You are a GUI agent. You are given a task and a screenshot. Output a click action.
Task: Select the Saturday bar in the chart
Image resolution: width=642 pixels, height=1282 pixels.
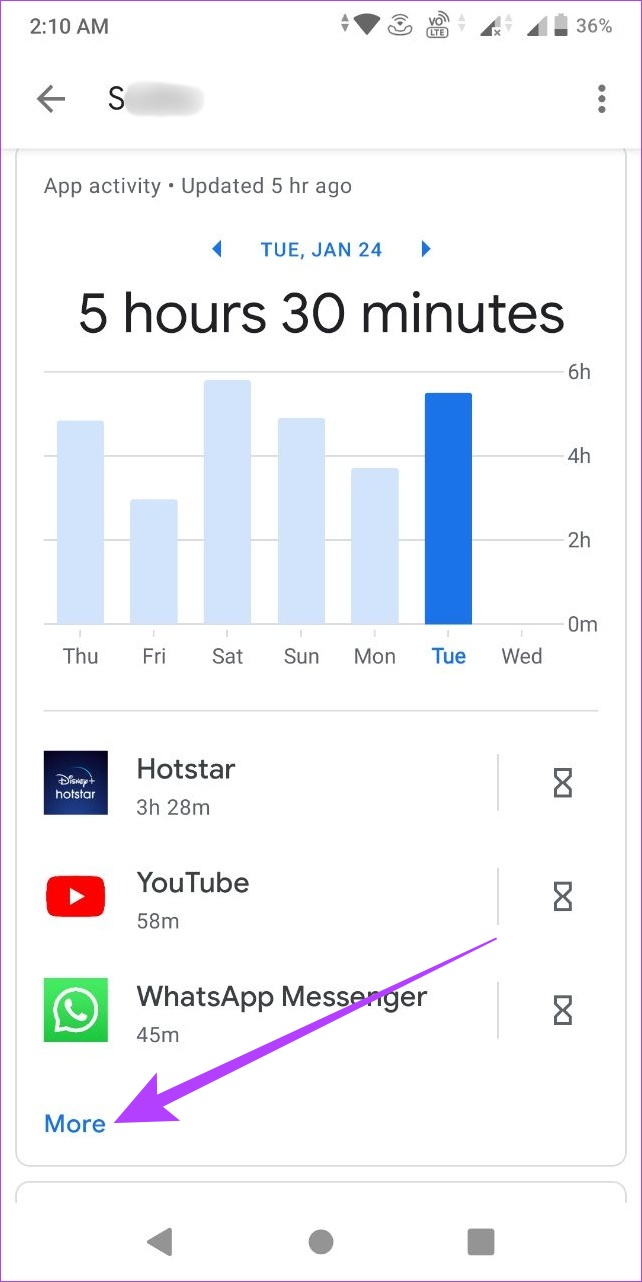227,502
